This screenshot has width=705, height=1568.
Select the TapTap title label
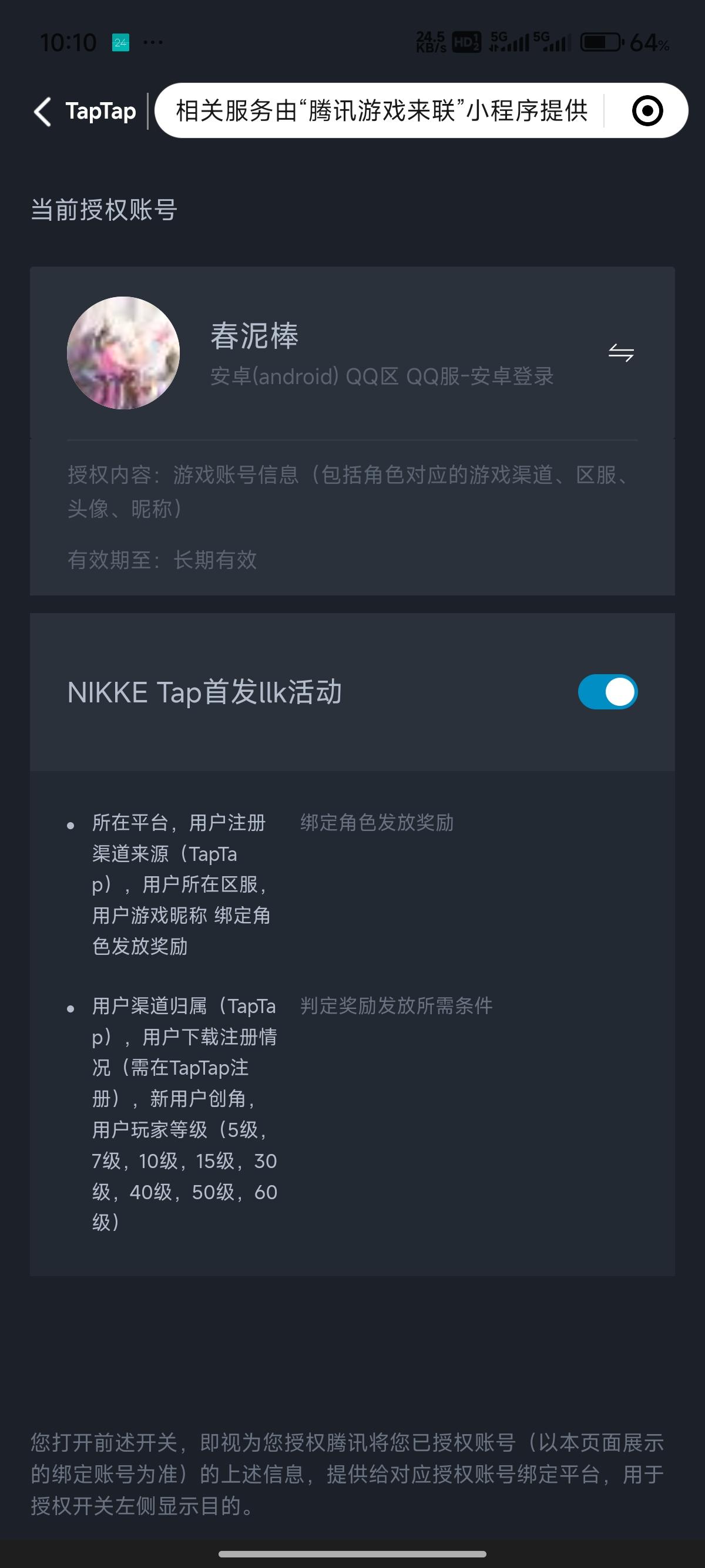click(101, 112)
